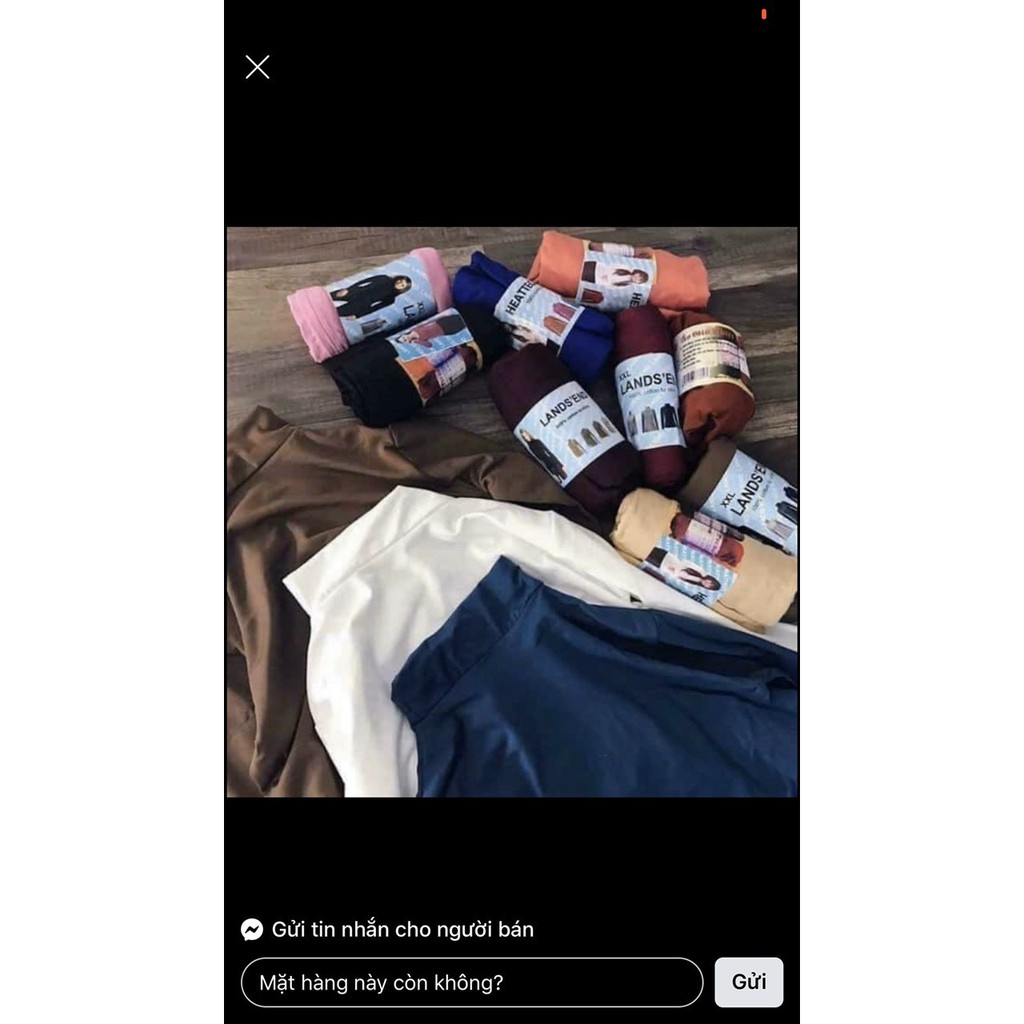Tap the product photo of rolled shirts

point(512,512)
